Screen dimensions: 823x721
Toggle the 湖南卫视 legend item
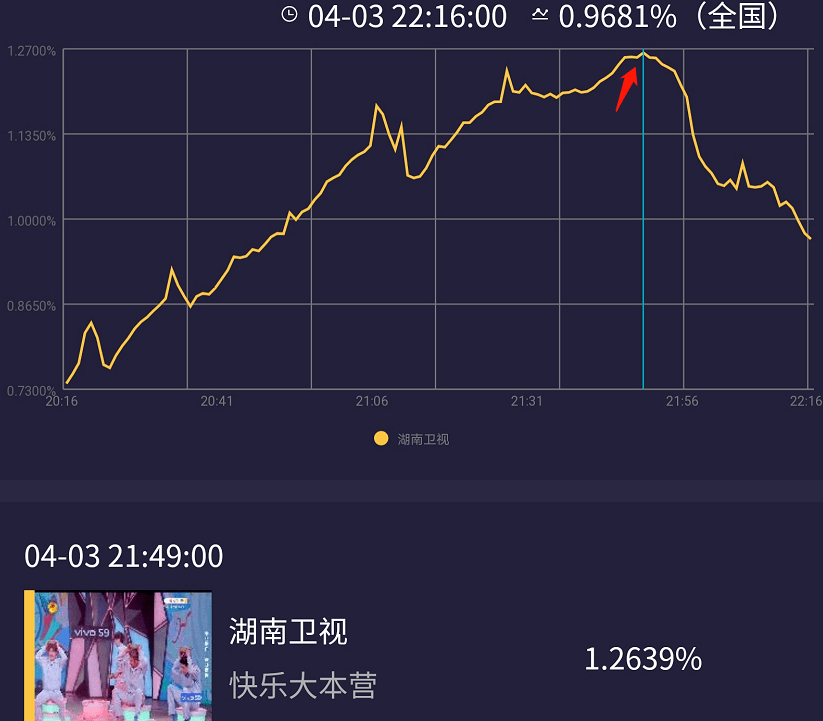click(412, 439)
